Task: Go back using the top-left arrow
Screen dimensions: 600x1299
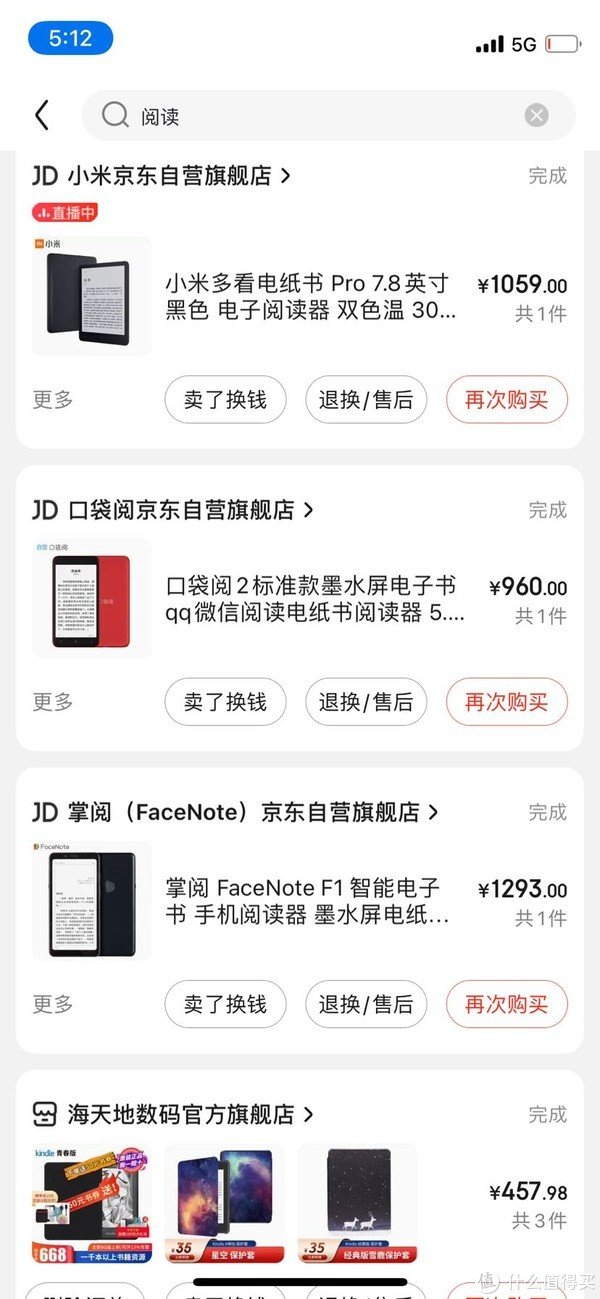Action: [x=41, y=116]
